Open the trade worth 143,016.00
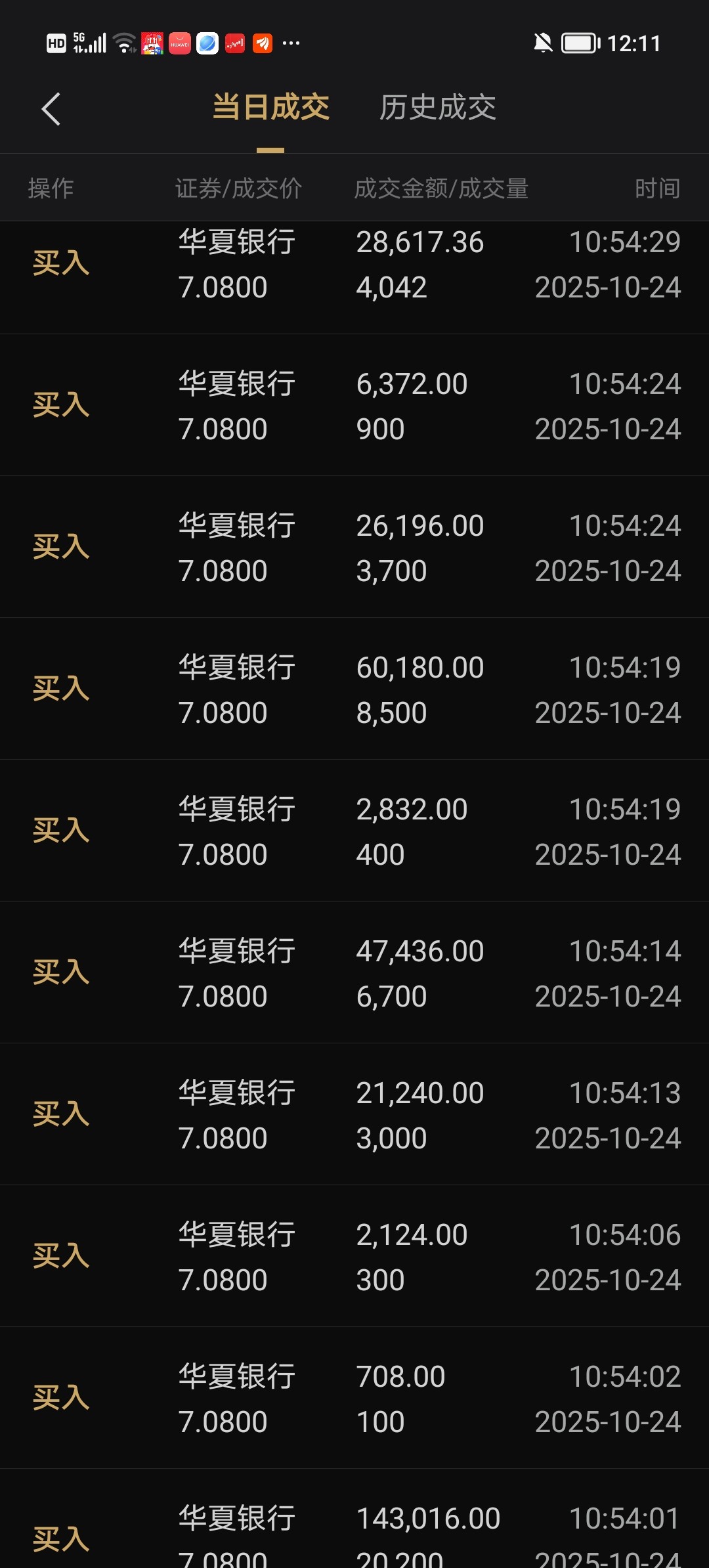The image size is (709, 1568). [354, 1530]
